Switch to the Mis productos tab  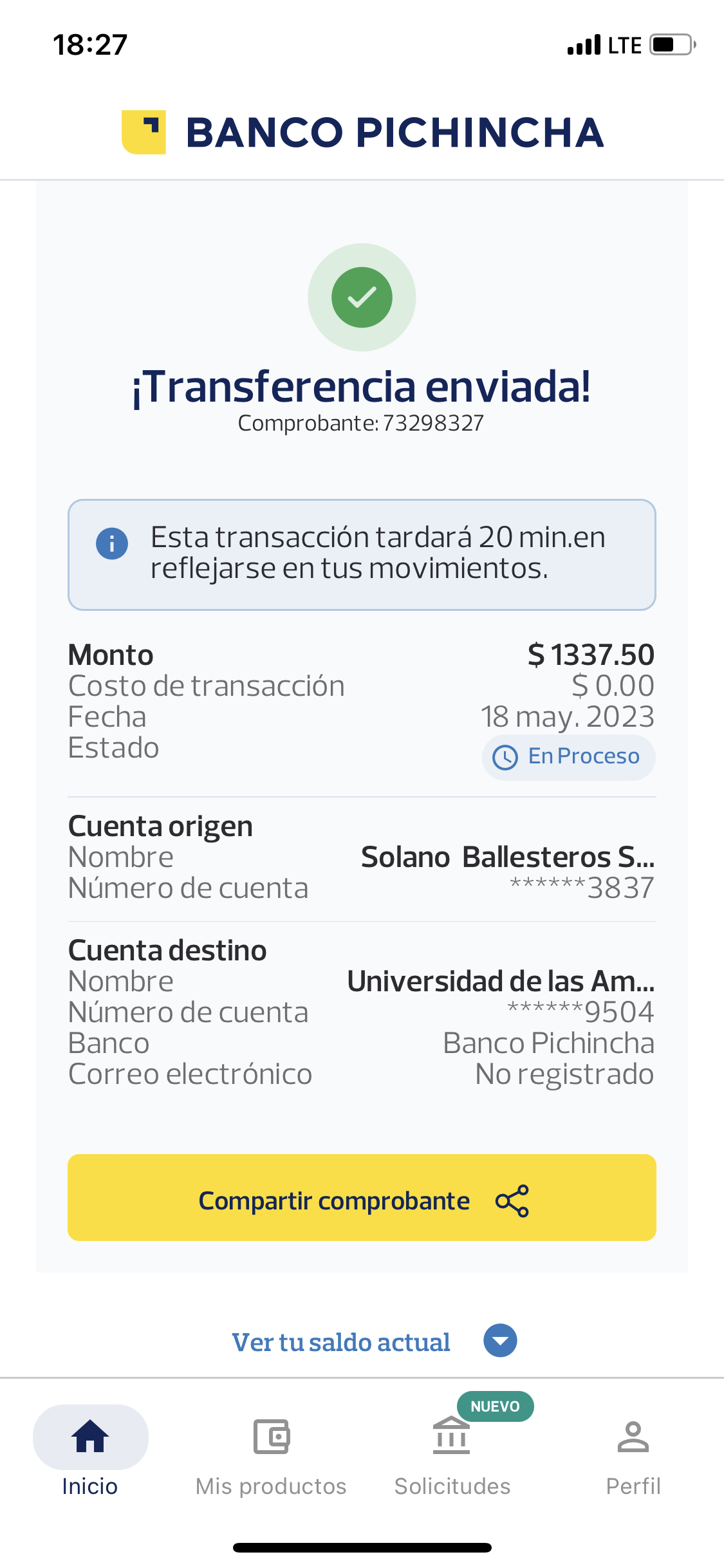point(271,1451)
